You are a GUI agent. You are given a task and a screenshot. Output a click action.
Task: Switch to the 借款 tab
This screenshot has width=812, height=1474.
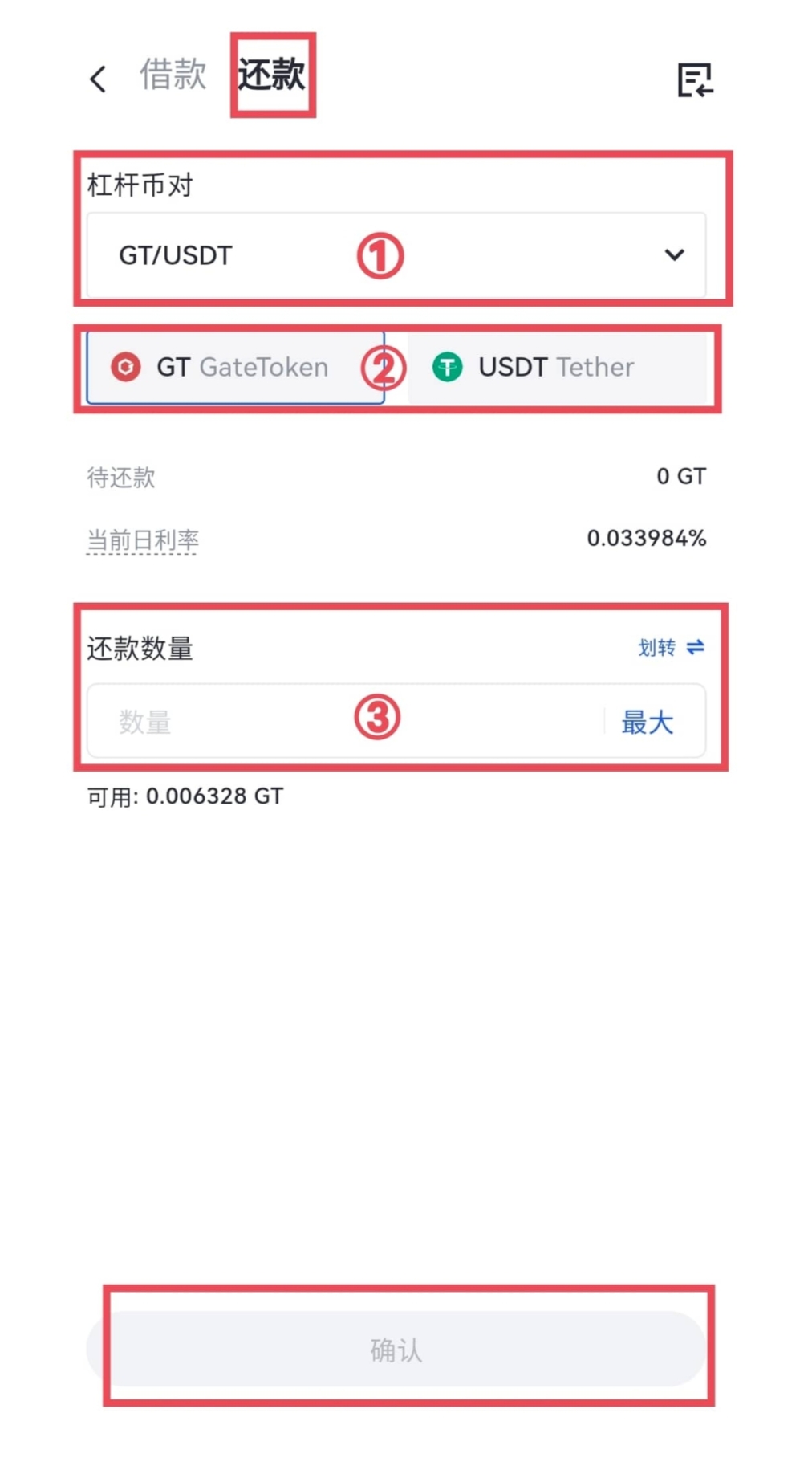[173, 74]
